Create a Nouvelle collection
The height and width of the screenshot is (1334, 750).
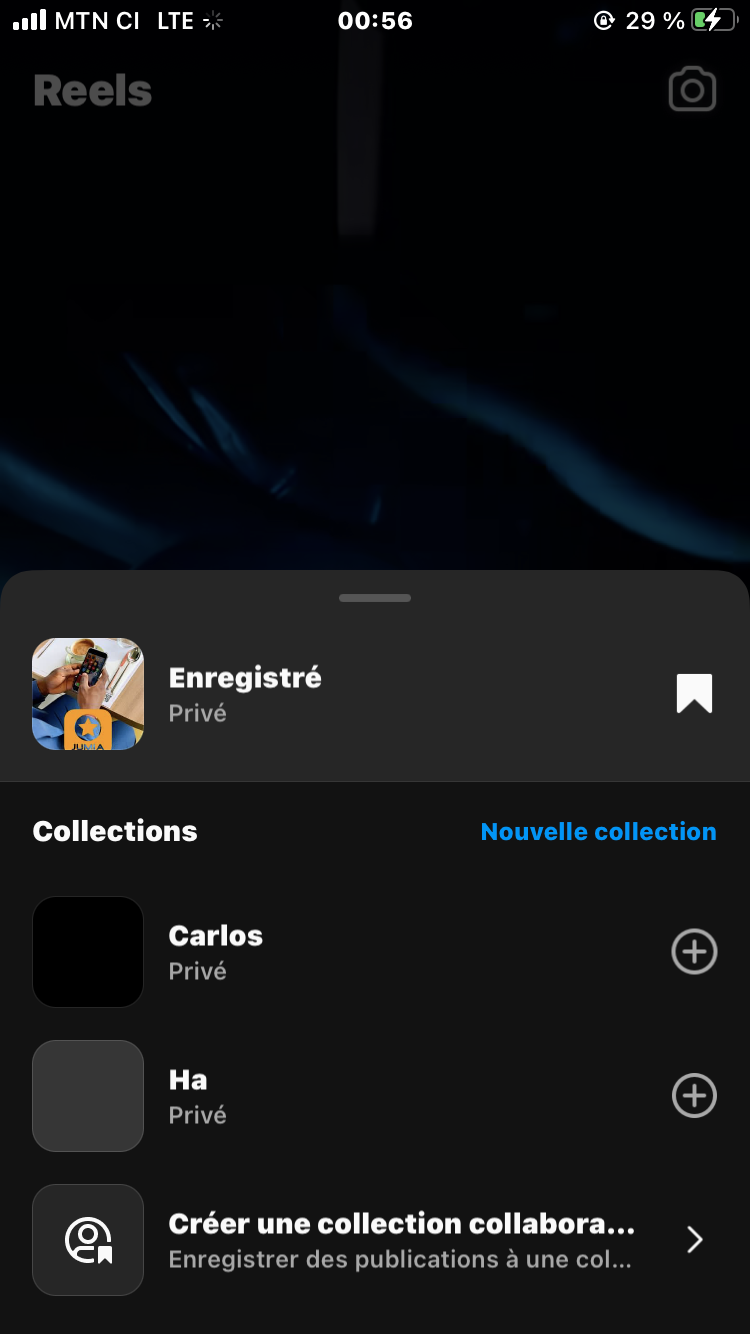coord(598,831)
